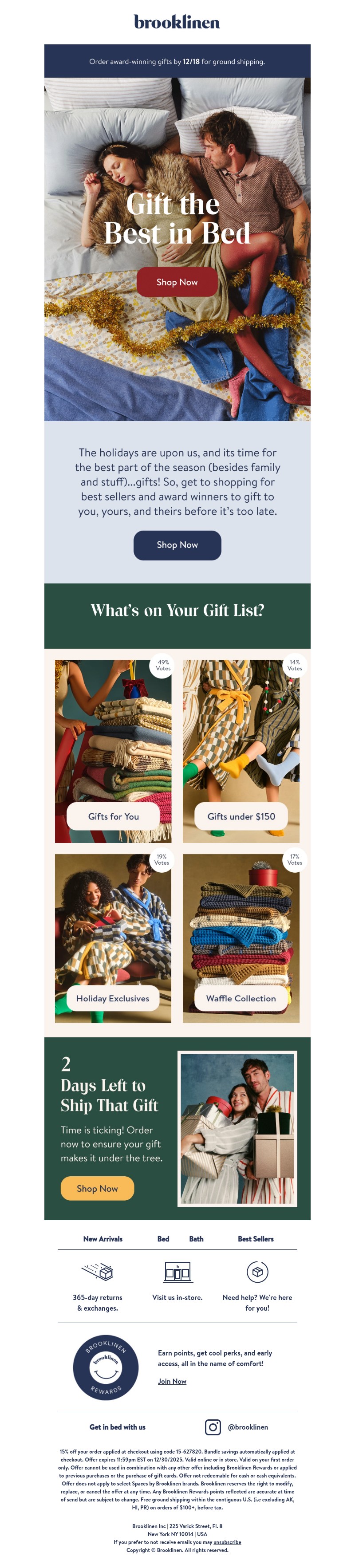Open Best Sellers link
The height and width of the screenshot is (1568, 355).
click(256, 1239)
